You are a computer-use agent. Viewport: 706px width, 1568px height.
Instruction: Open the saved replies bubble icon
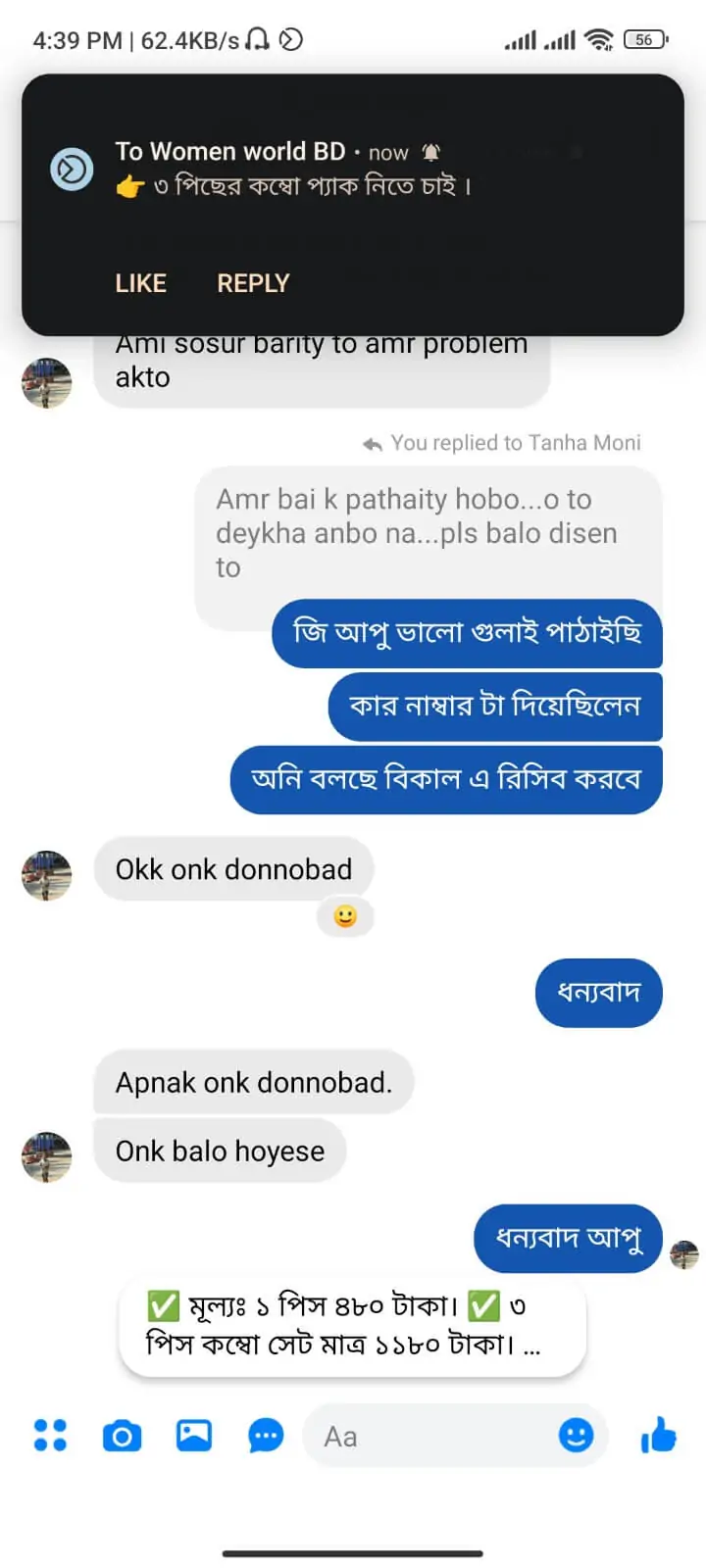click(266, 1437)
